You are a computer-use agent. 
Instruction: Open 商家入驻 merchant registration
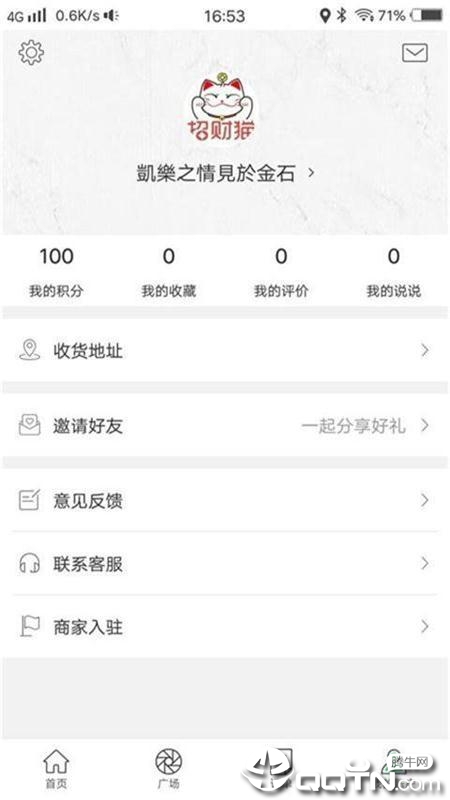[225, 627]
